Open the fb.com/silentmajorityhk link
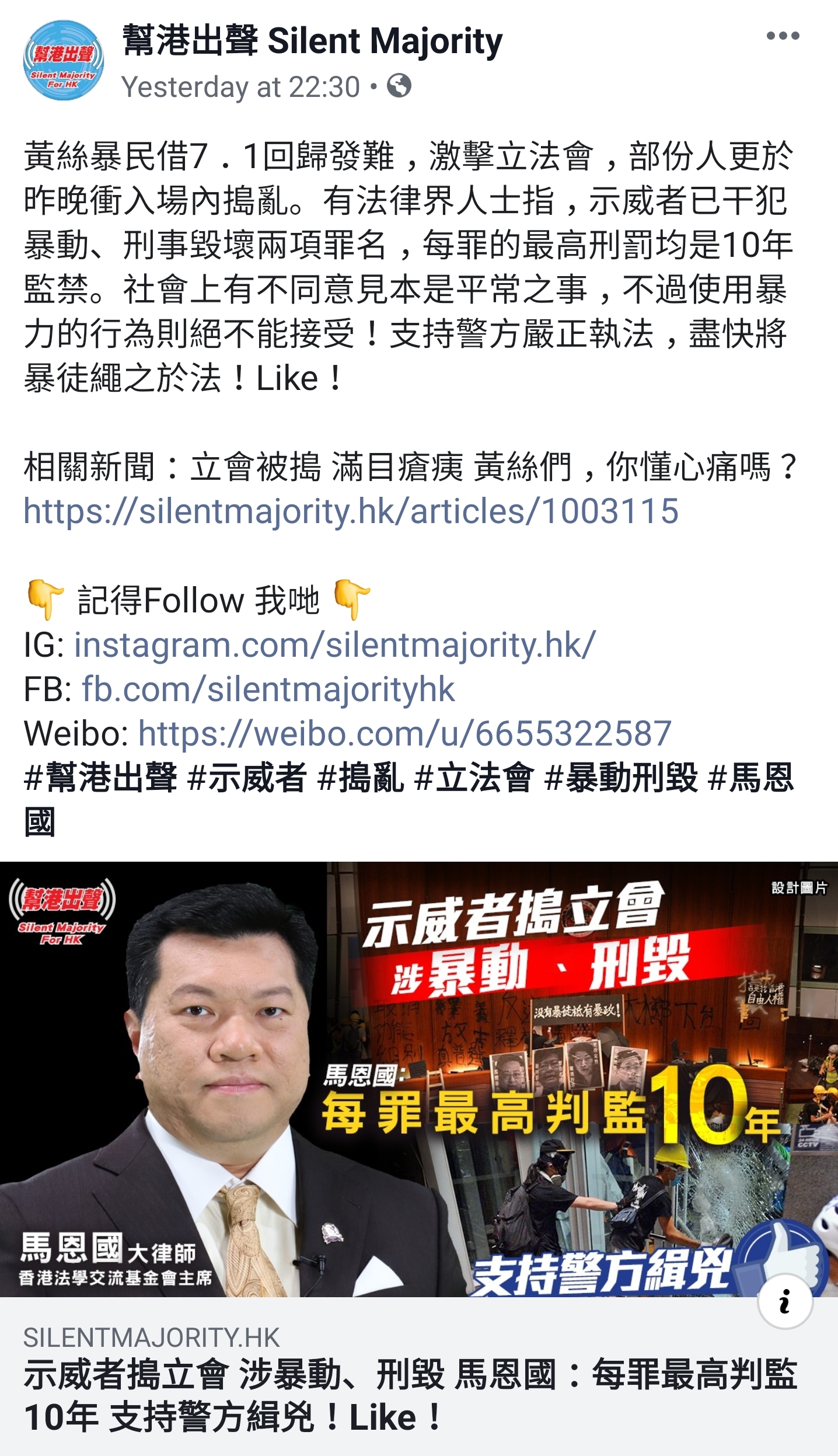The width and height of the screenshot is (838, 1456). (x=268, y=689)
